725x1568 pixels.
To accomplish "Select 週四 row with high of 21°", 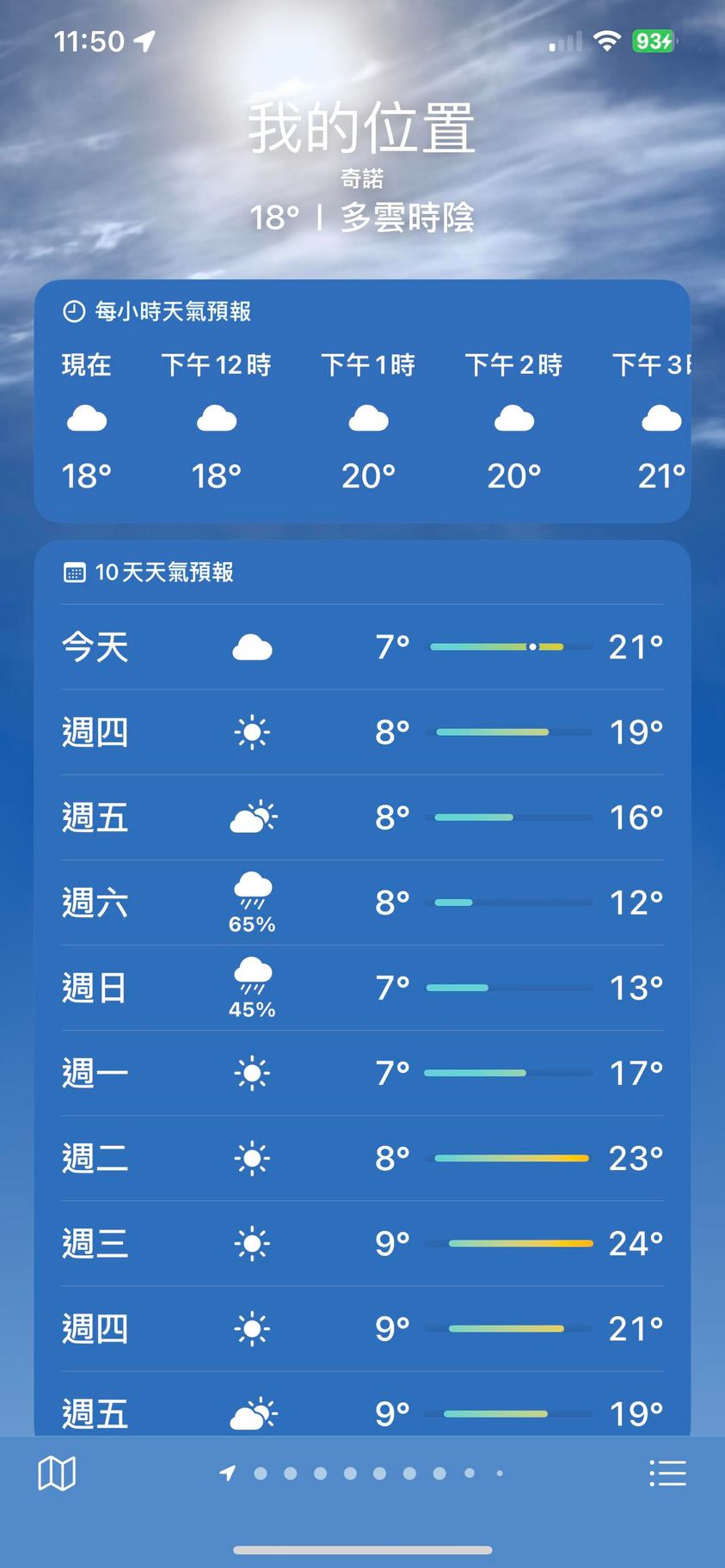I will coord(362,1328).
